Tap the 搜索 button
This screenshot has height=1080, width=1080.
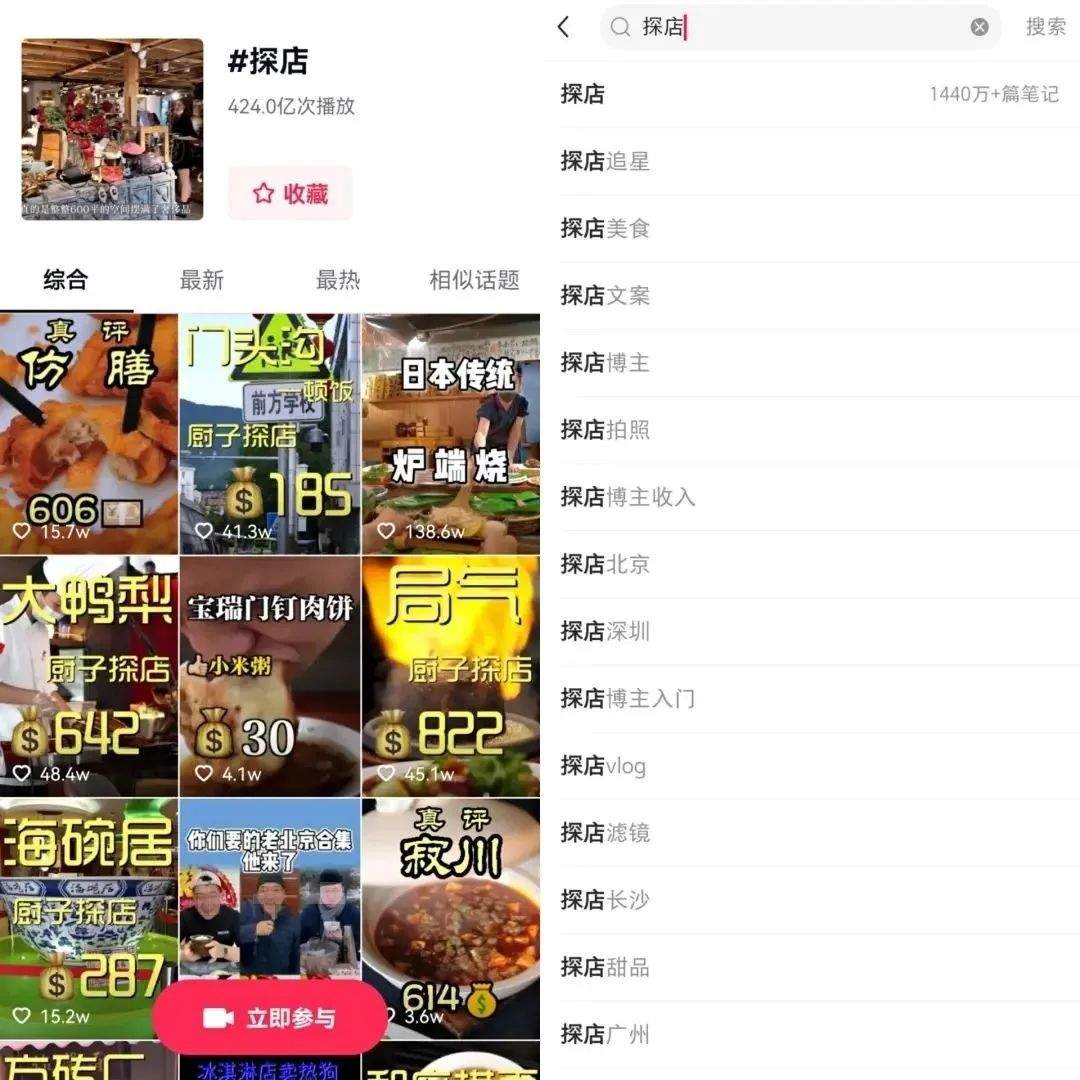[x=1045, y=27]
